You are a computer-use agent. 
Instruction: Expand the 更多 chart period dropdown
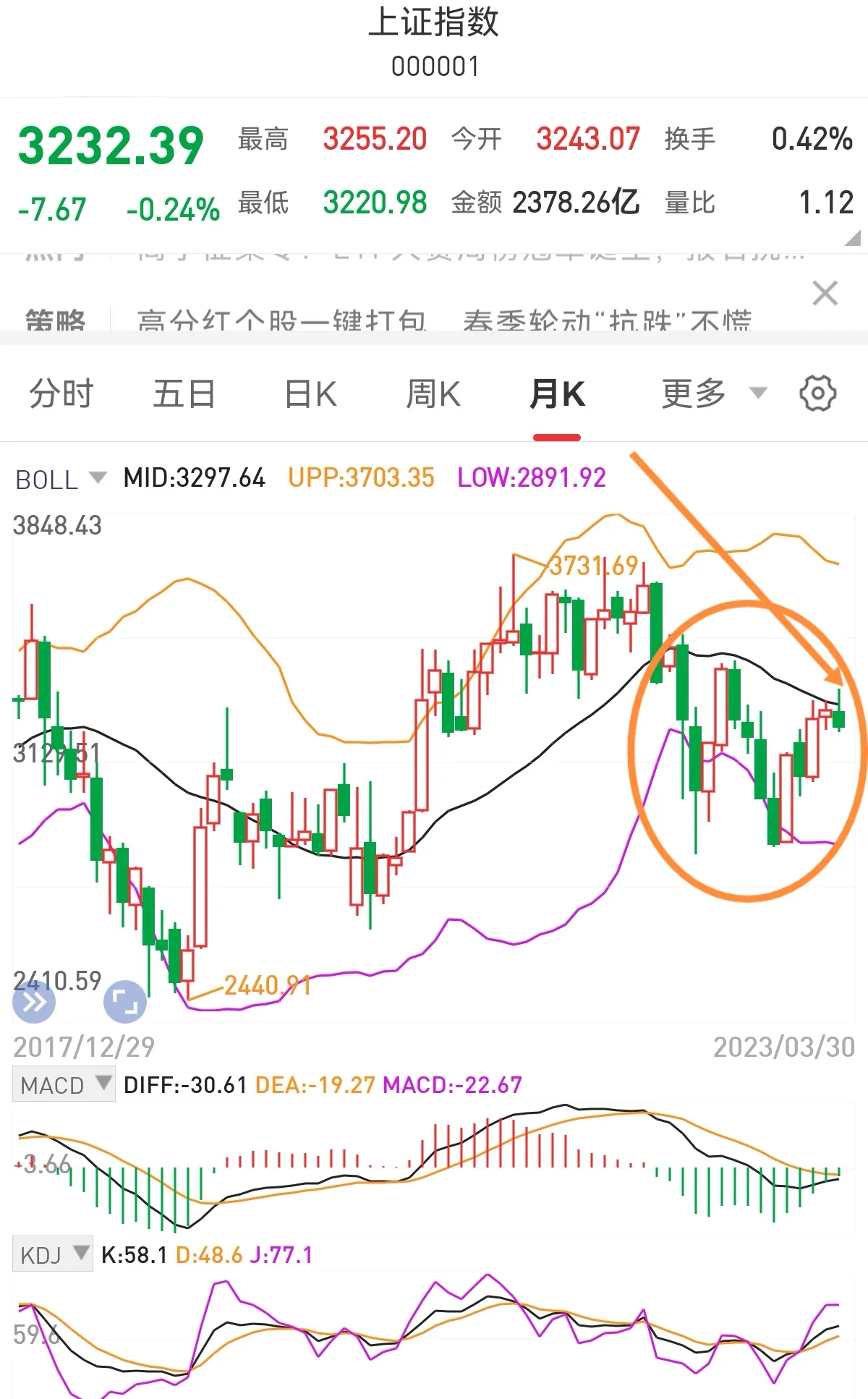(x=712, y=394)
